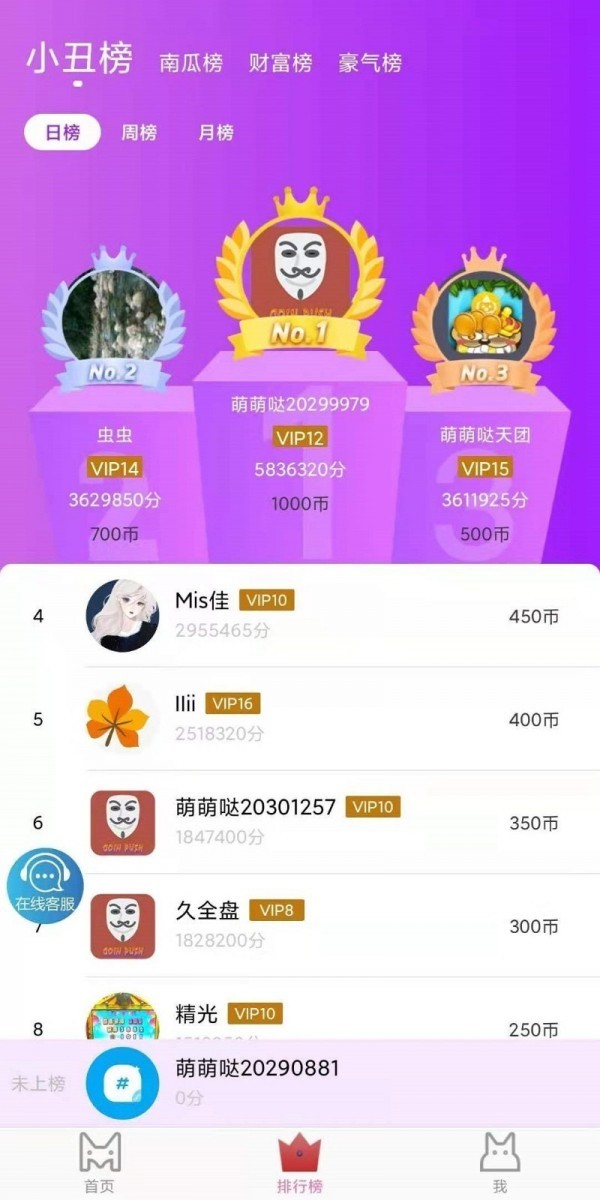Select the 日榜 daily ranking

pyautogui.click(x=62, y=133)
